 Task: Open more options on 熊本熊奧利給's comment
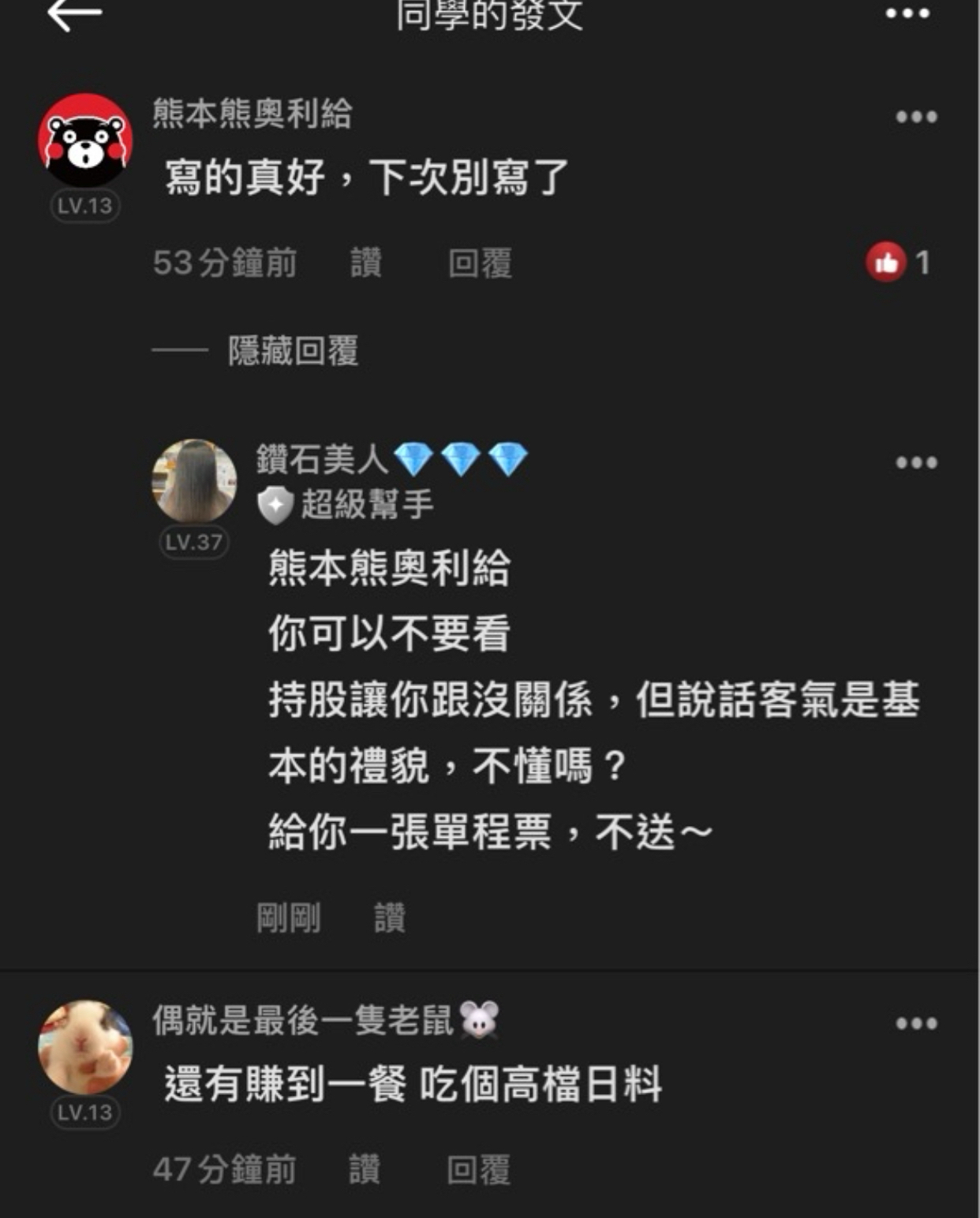(x=916, y=118)
